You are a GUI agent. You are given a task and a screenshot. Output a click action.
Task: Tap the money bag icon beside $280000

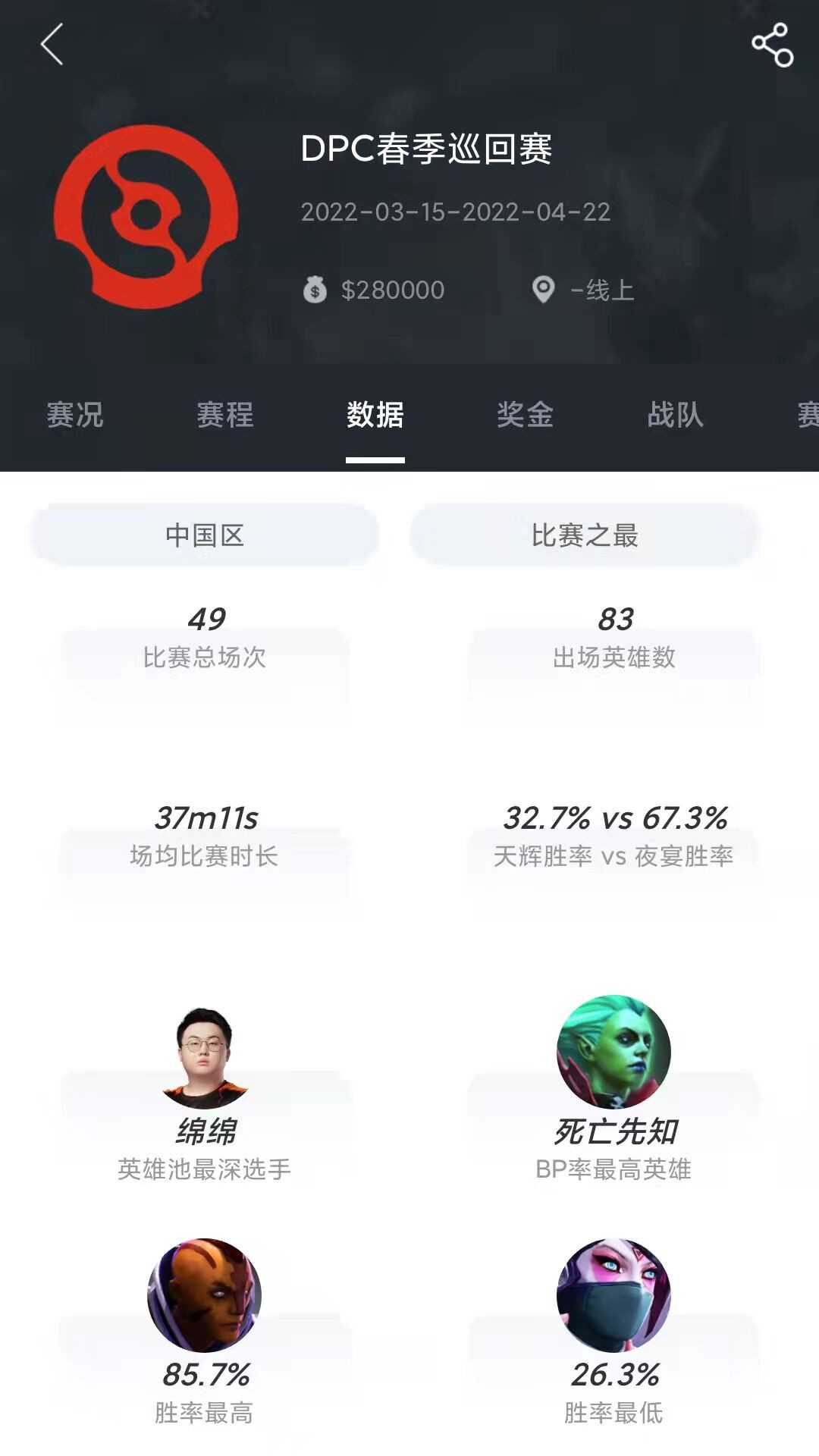coord(315,288)
